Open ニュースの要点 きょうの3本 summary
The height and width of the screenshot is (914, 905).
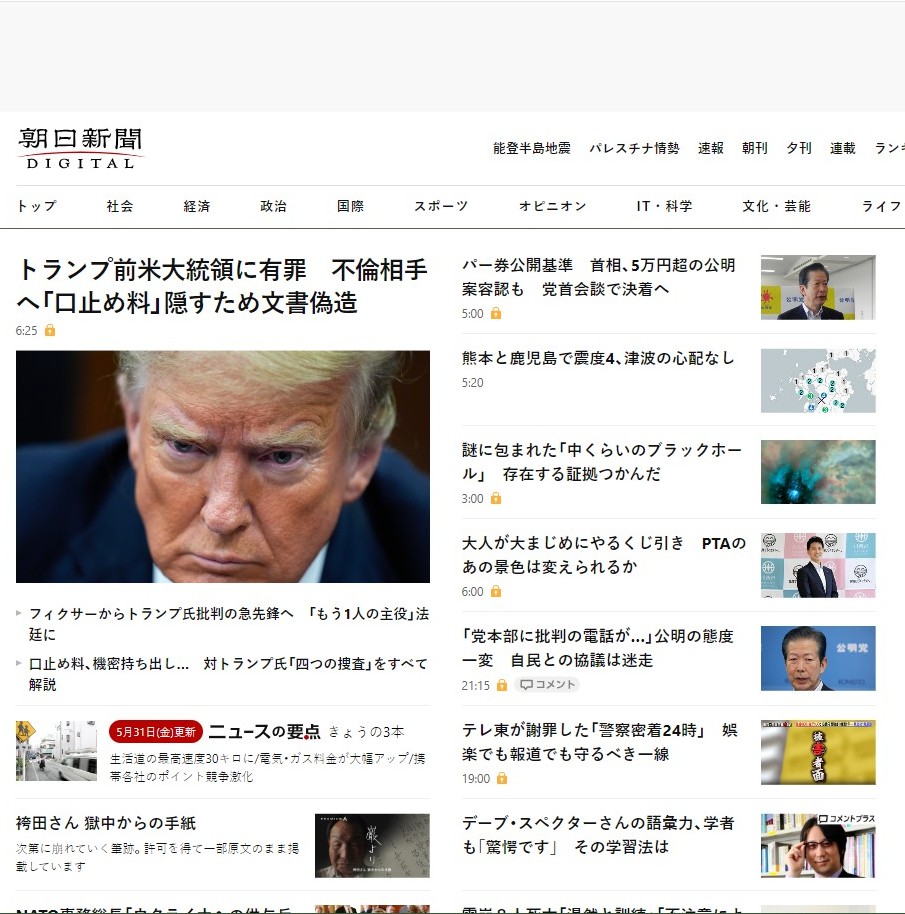click(264, 731)
